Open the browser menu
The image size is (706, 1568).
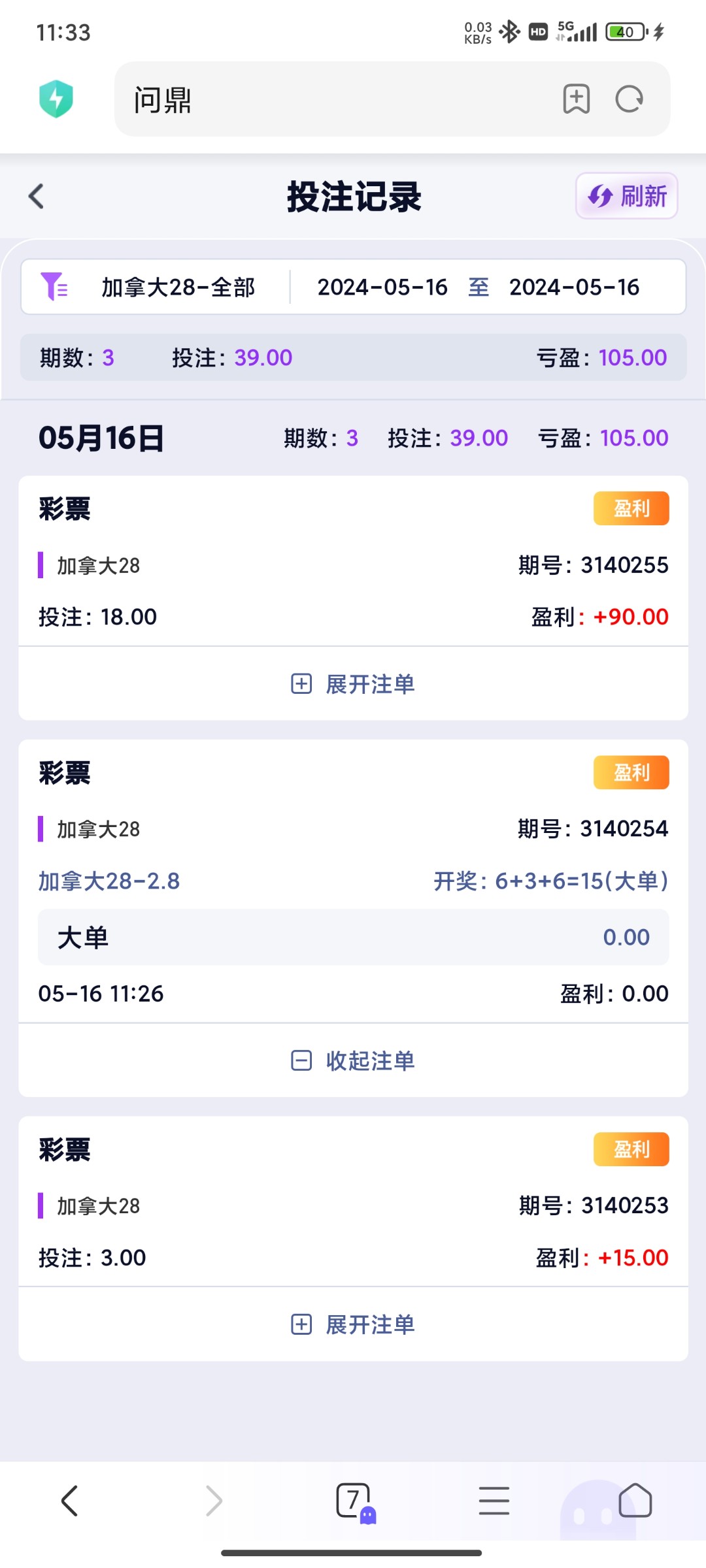click(x=494, y=1501)
